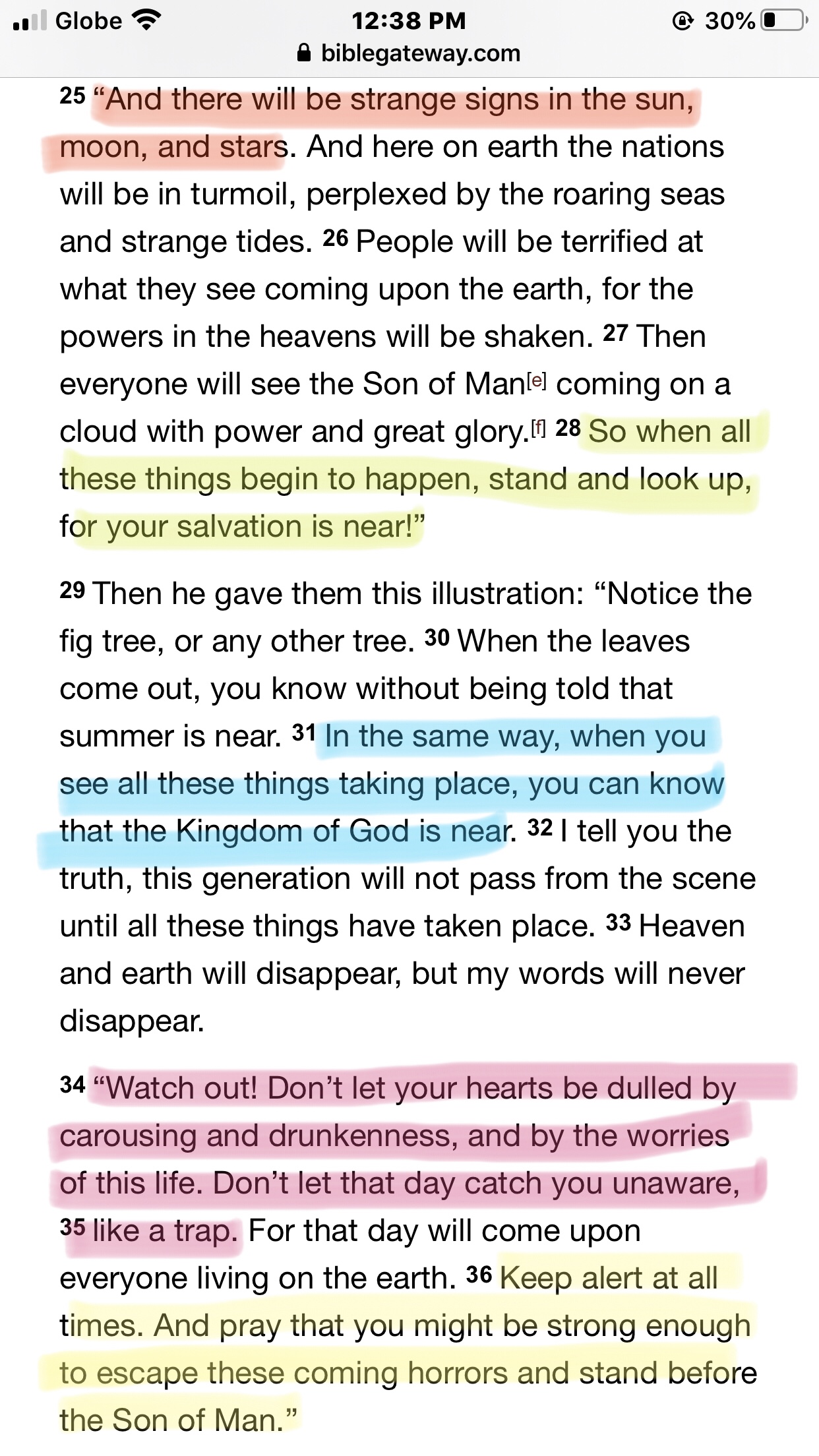
Task: Open footnote e after Son of Man
Action: click(539, 380)
